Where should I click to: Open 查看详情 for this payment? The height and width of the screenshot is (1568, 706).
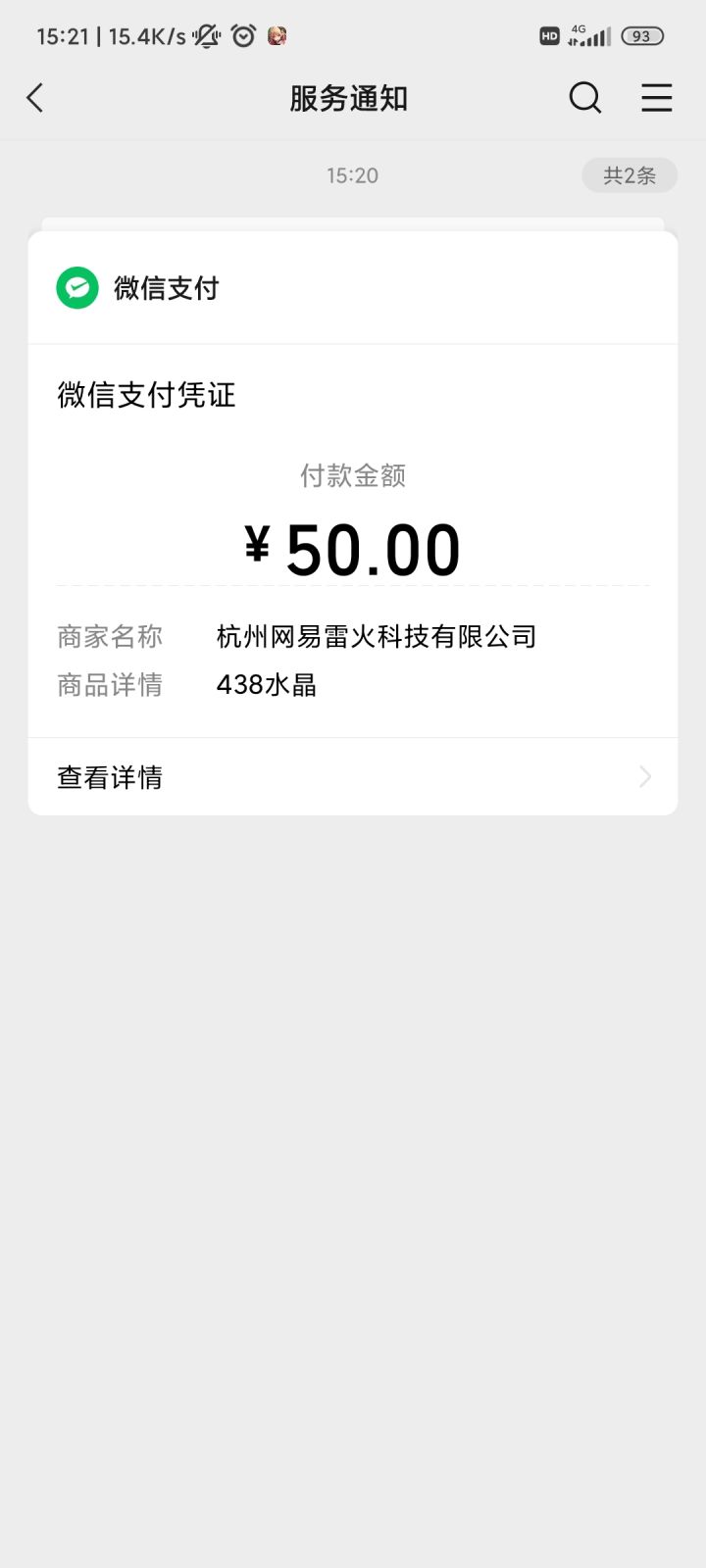(352, 777)
